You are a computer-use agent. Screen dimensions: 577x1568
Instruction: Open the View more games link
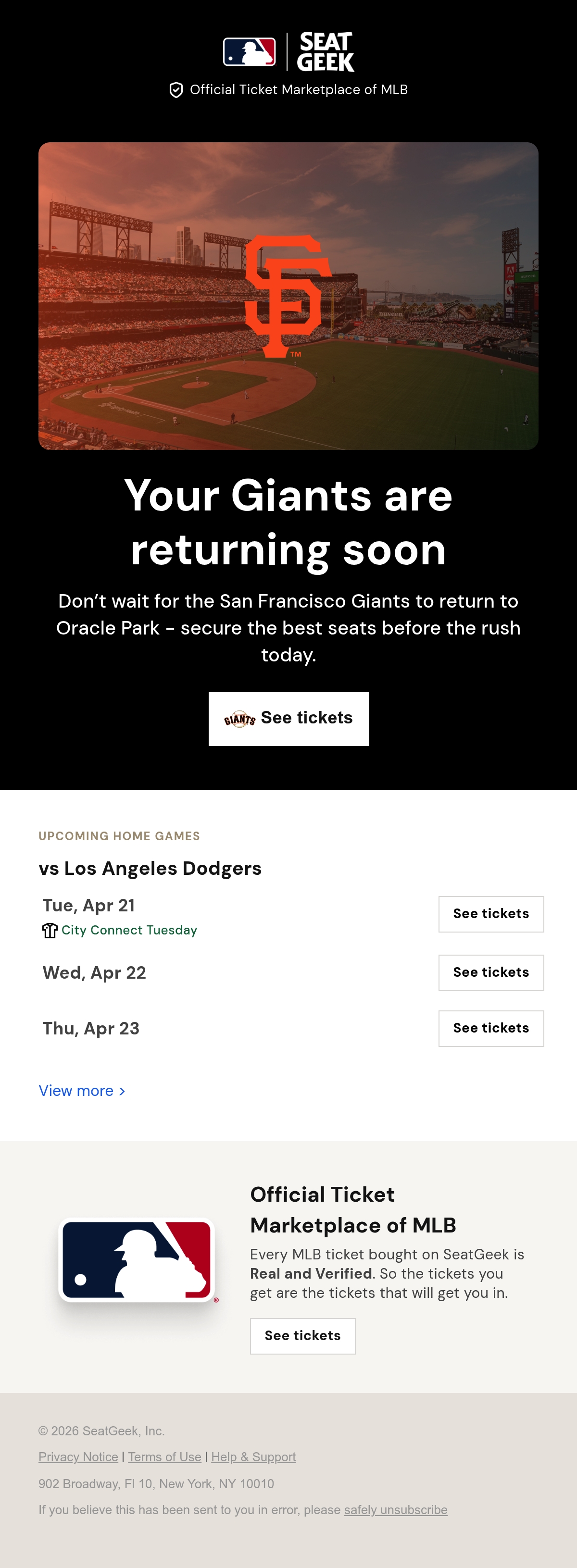(82, 1091)
